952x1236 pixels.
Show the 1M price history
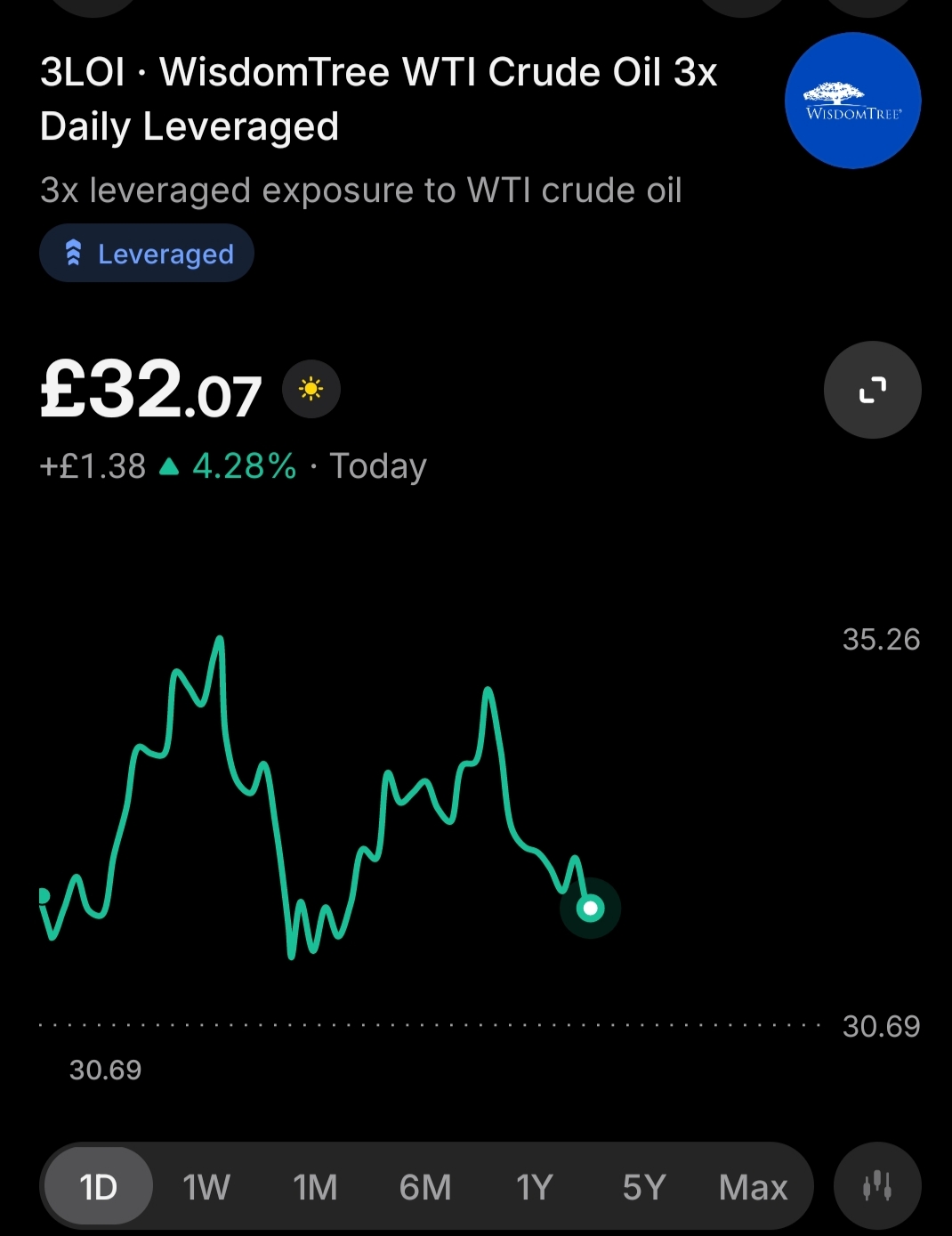(x=315, y=1187)
